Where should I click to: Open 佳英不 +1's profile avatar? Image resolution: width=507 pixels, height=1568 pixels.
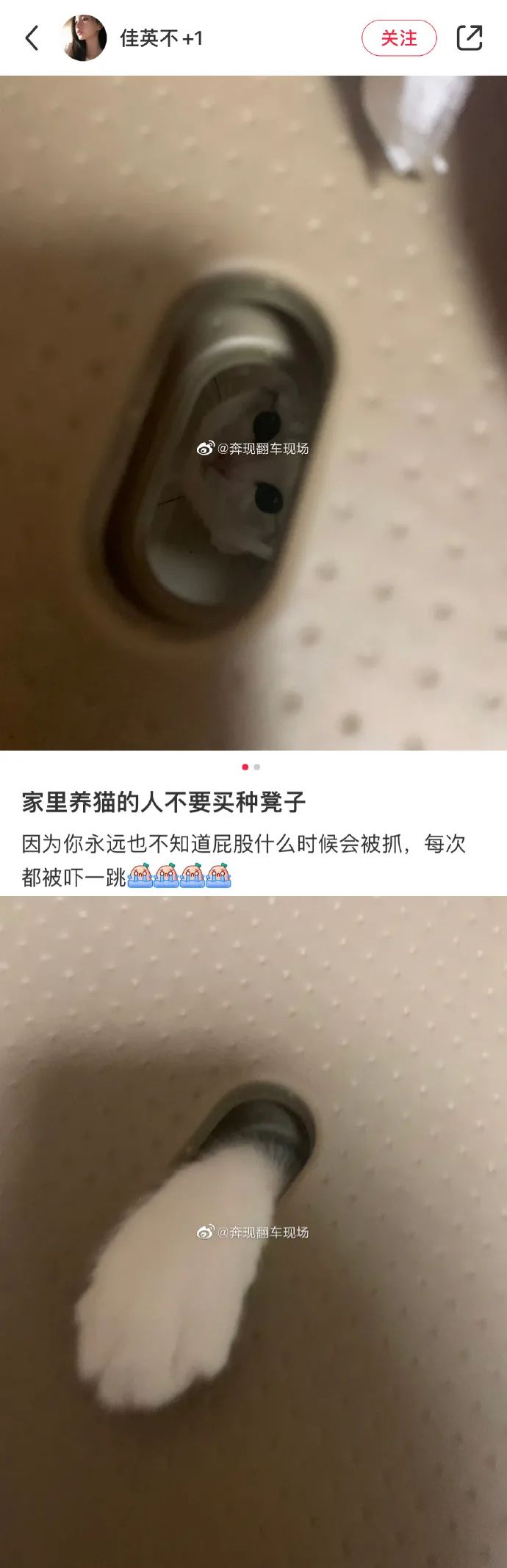click(x=85, y=38)
